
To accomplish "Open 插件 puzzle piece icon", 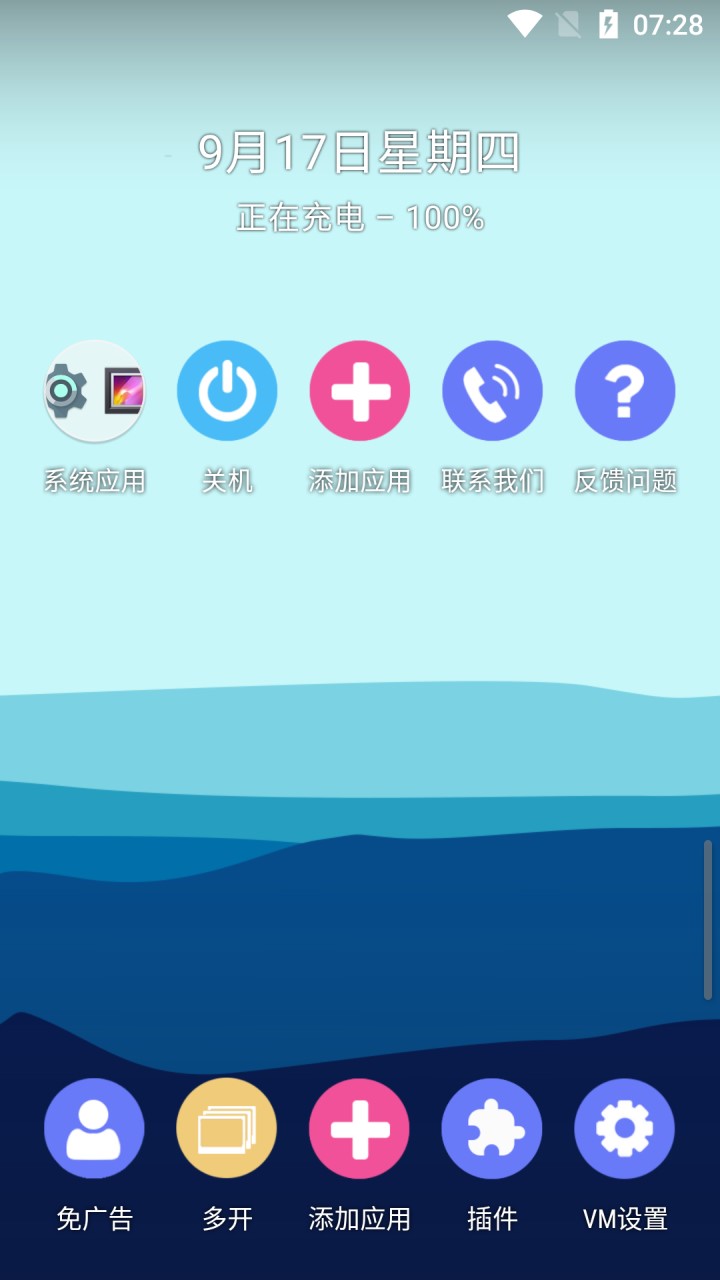I will [x=492, y=1128].
